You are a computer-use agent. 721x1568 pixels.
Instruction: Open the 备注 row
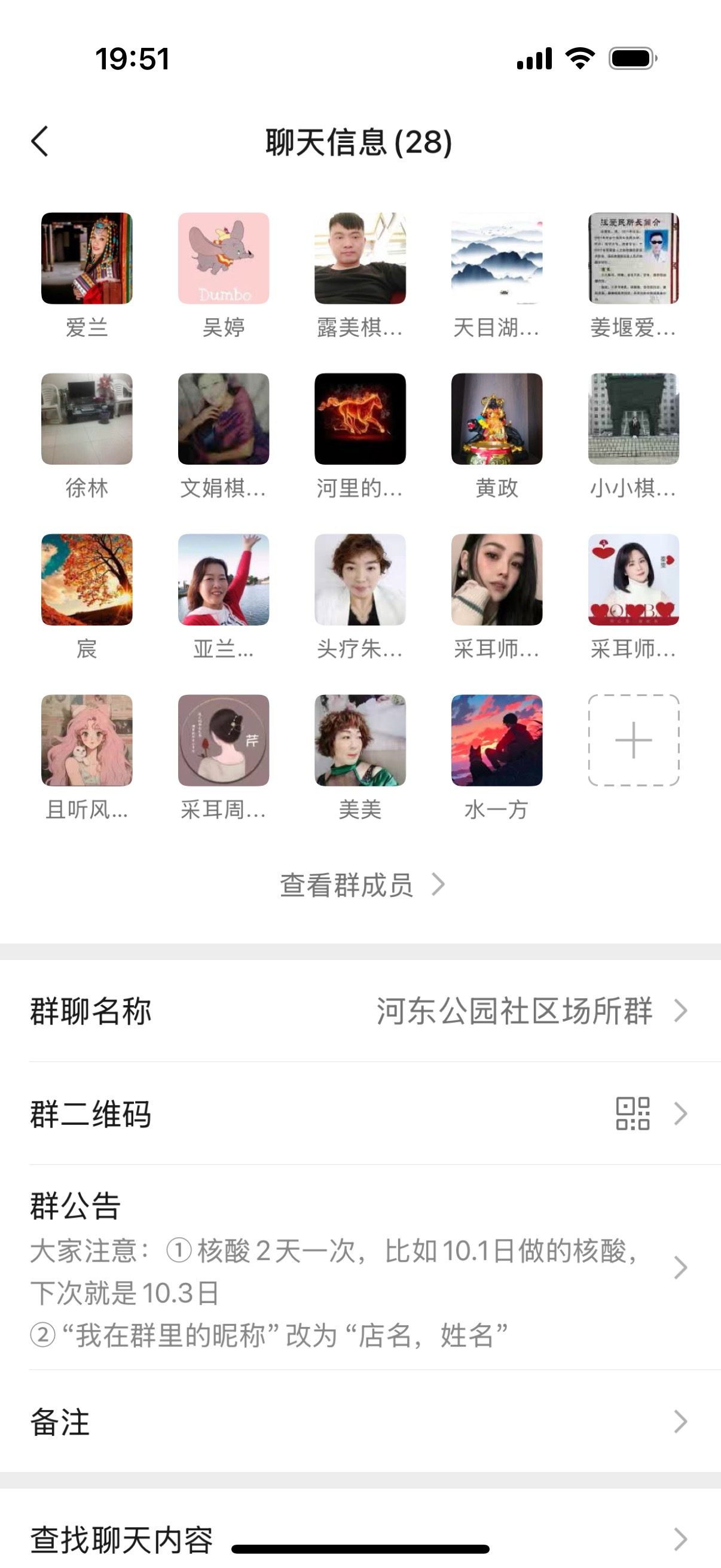click(x=360, y=1422)
